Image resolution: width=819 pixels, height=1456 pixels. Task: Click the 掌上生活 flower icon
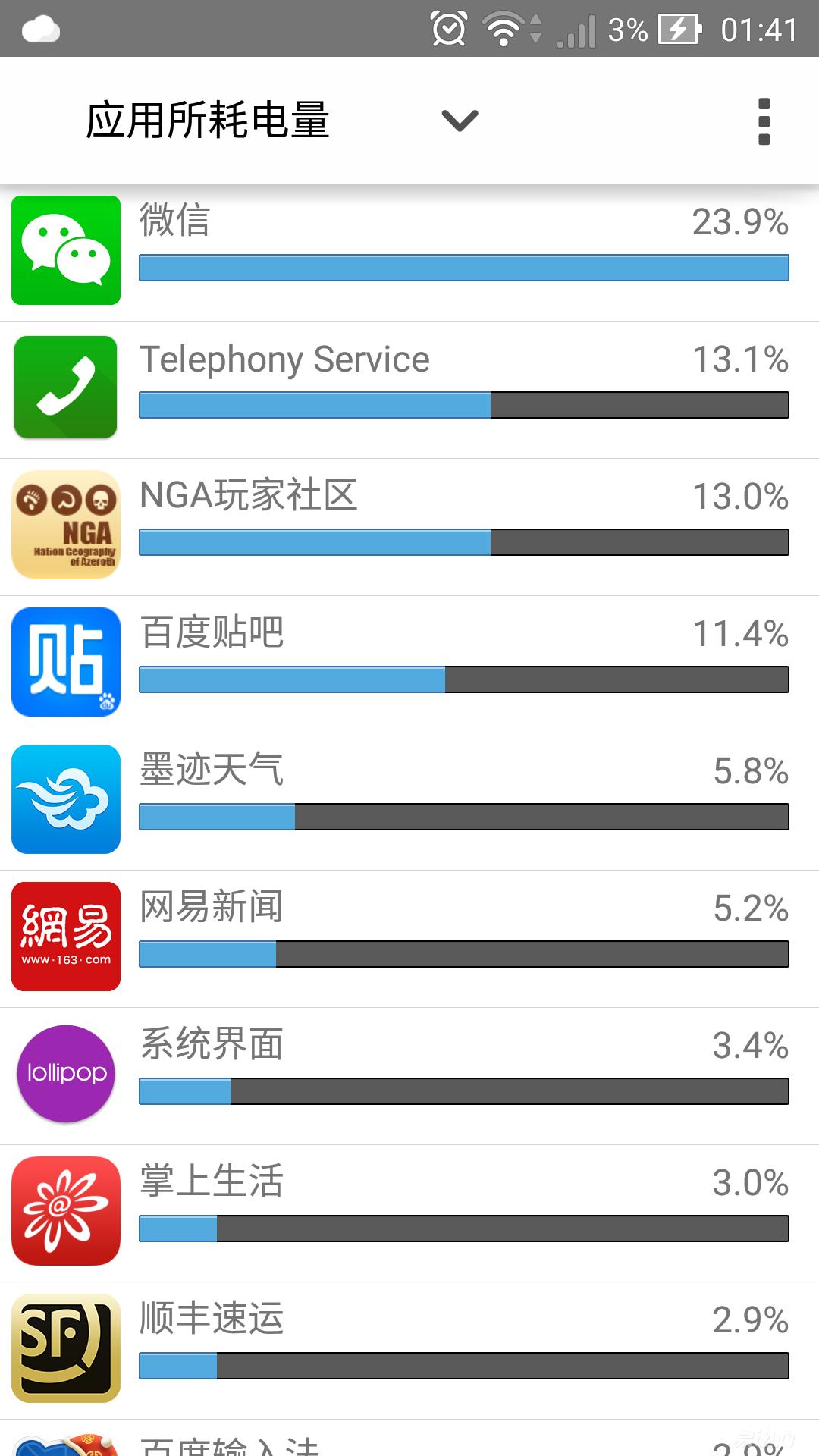point(65,1211)
